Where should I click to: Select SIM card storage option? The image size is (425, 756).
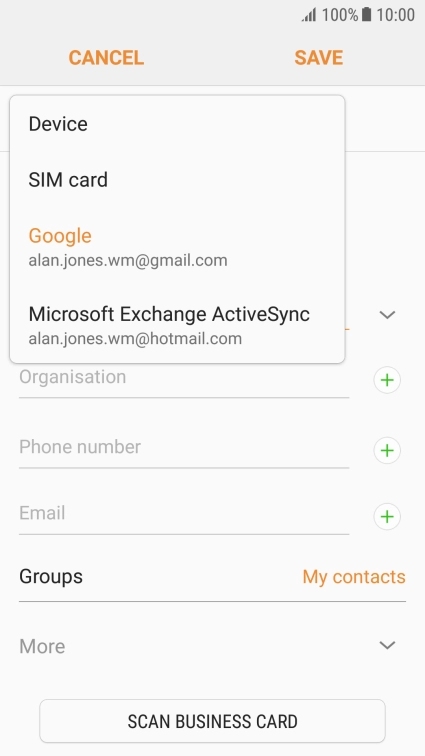coord(177,180)
